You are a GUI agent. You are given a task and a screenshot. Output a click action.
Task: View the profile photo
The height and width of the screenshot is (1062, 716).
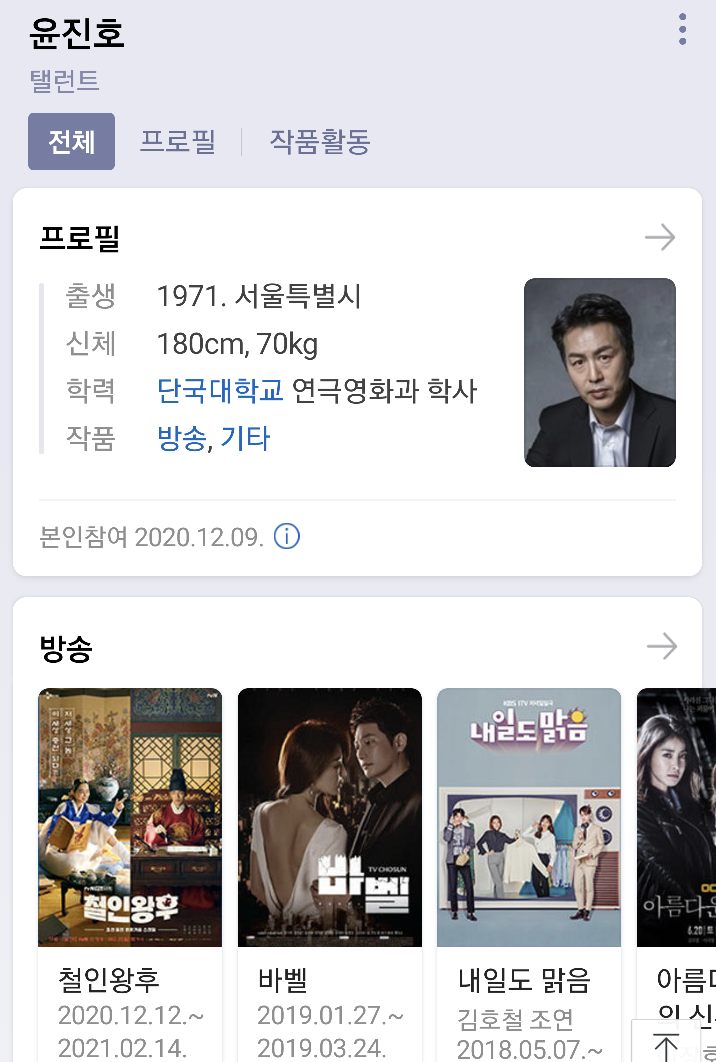tap(600, 372)
